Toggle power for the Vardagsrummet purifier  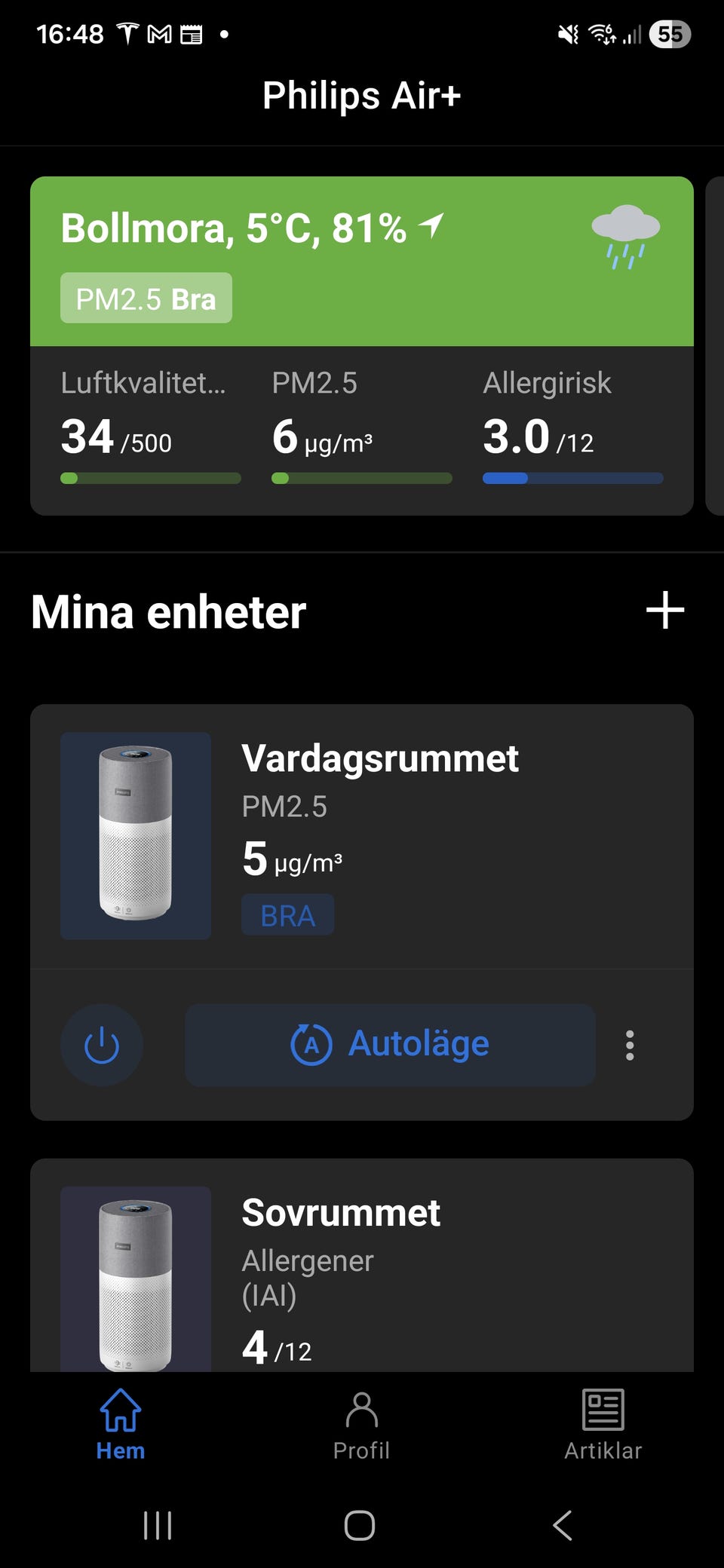(102, 1045)
